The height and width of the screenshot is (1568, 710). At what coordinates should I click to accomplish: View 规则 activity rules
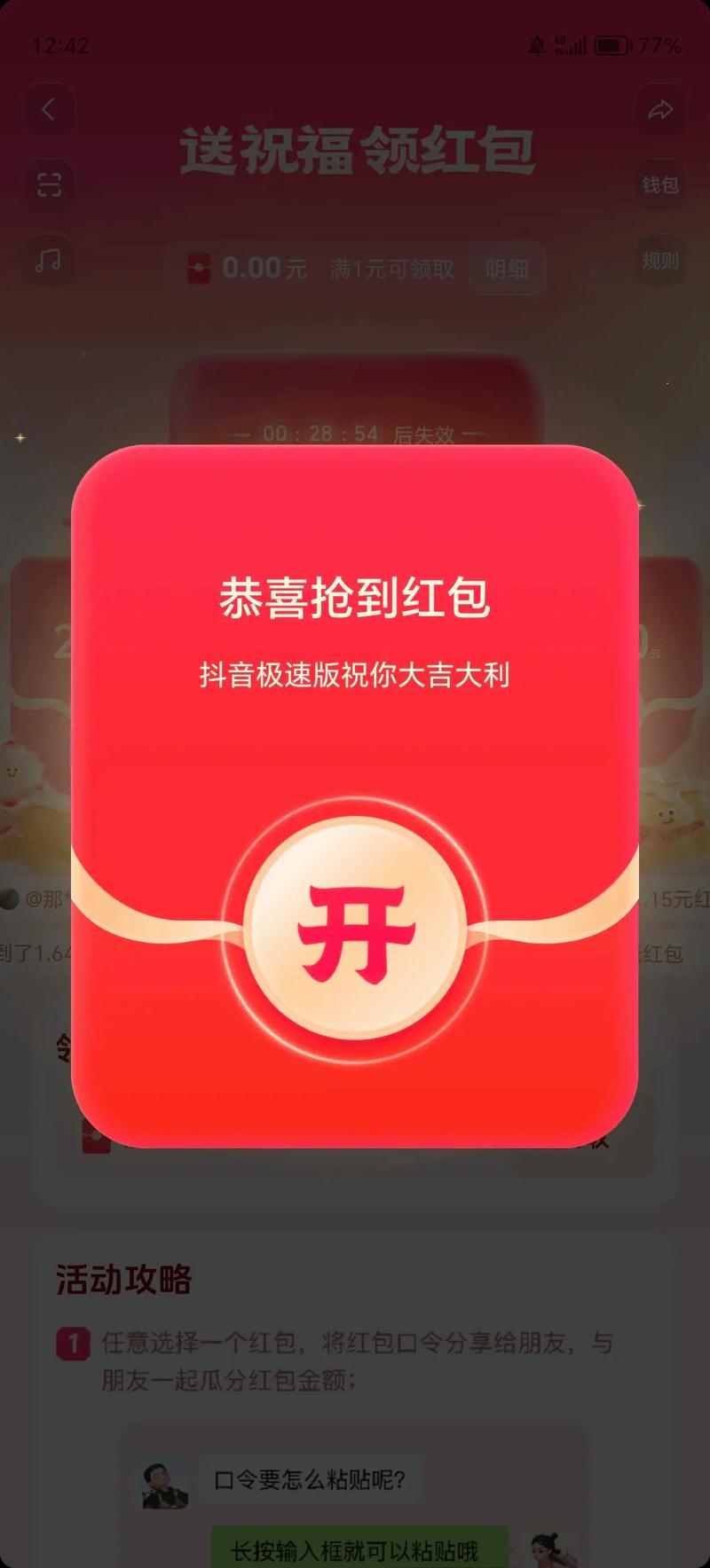[x=660, y=260]
